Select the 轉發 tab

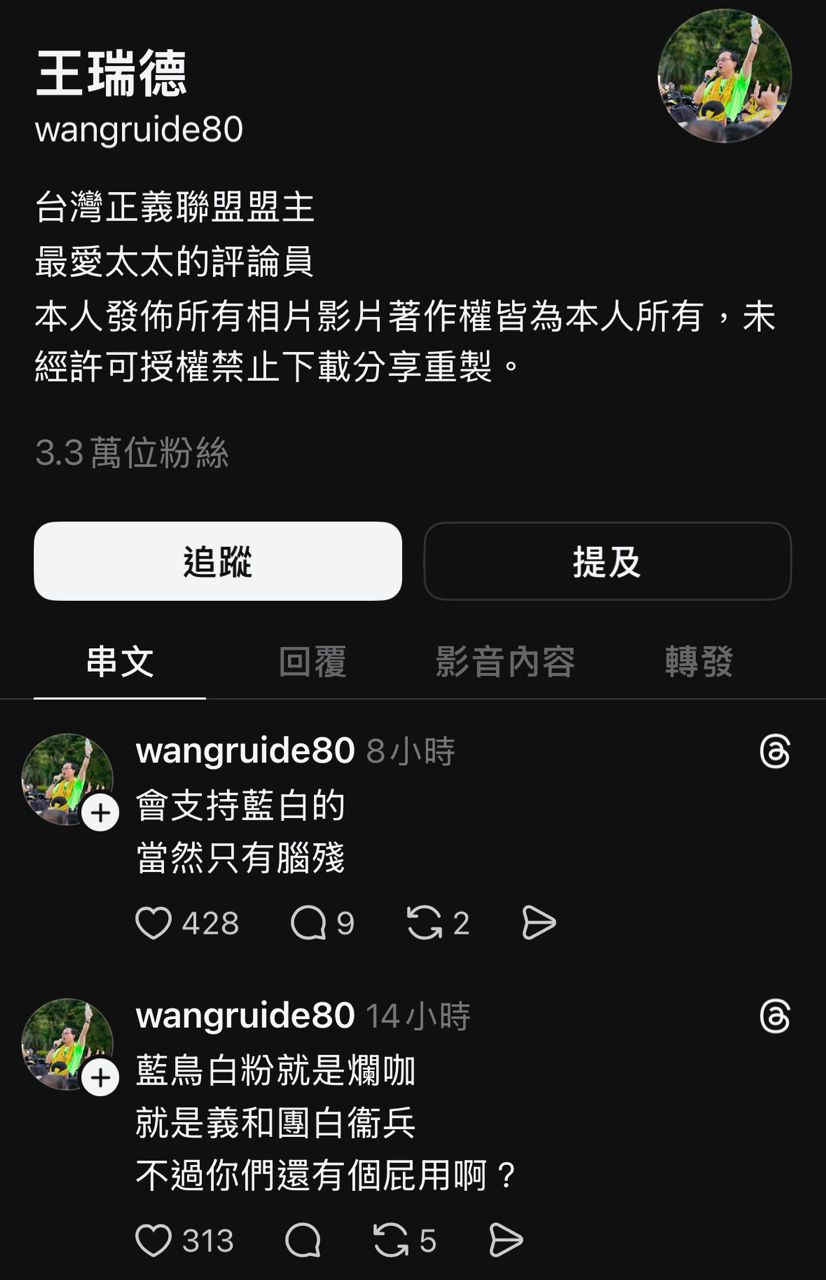[699, 661]
